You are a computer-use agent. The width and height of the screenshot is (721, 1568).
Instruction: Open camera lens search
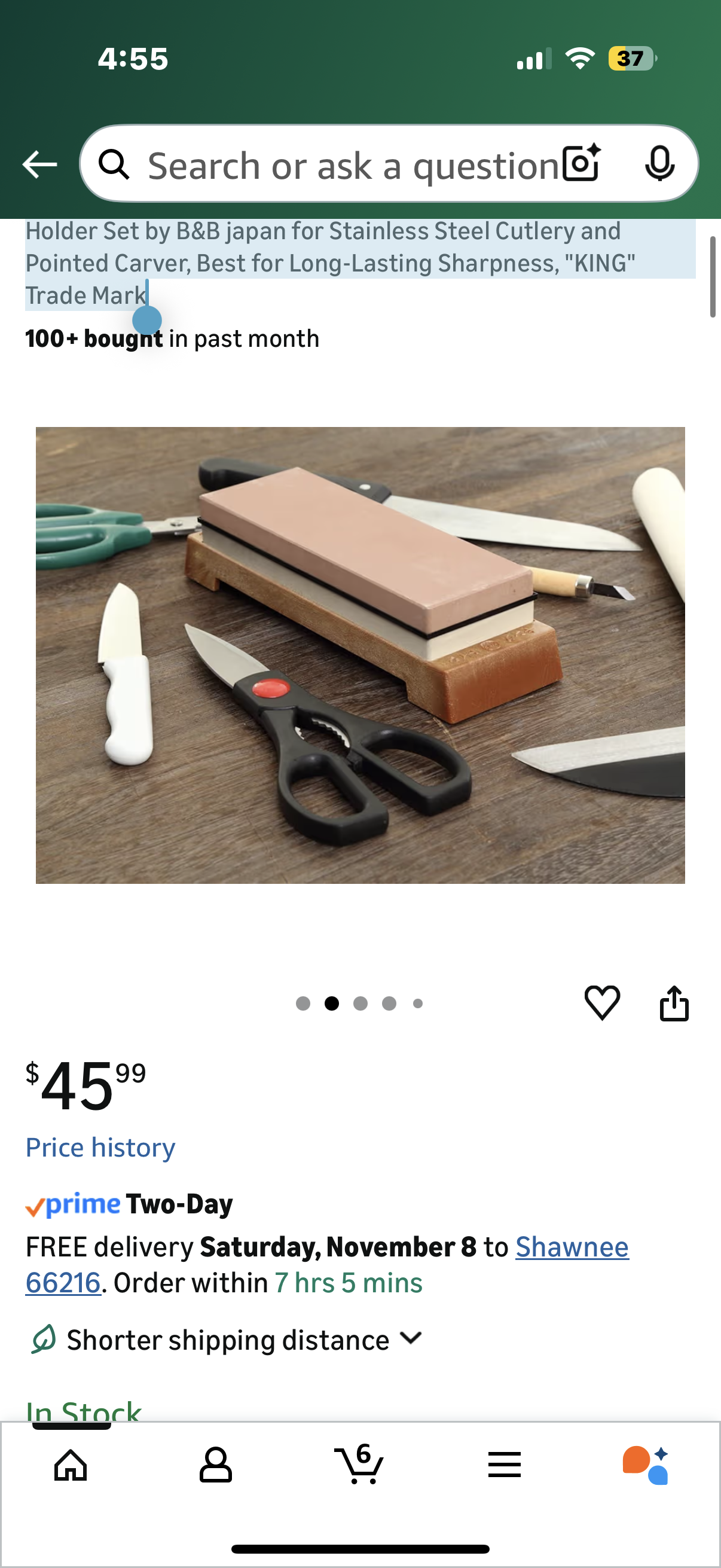581,164
